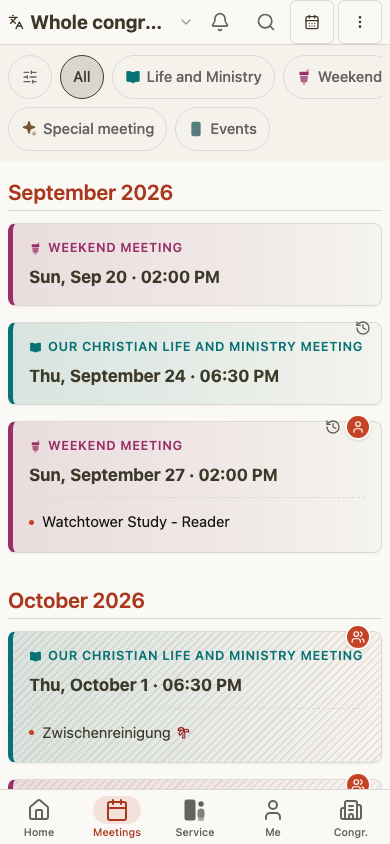Open the three-dot overflow menu
Image resolution: width=390 pixels, height=844 pixels.
360,22
